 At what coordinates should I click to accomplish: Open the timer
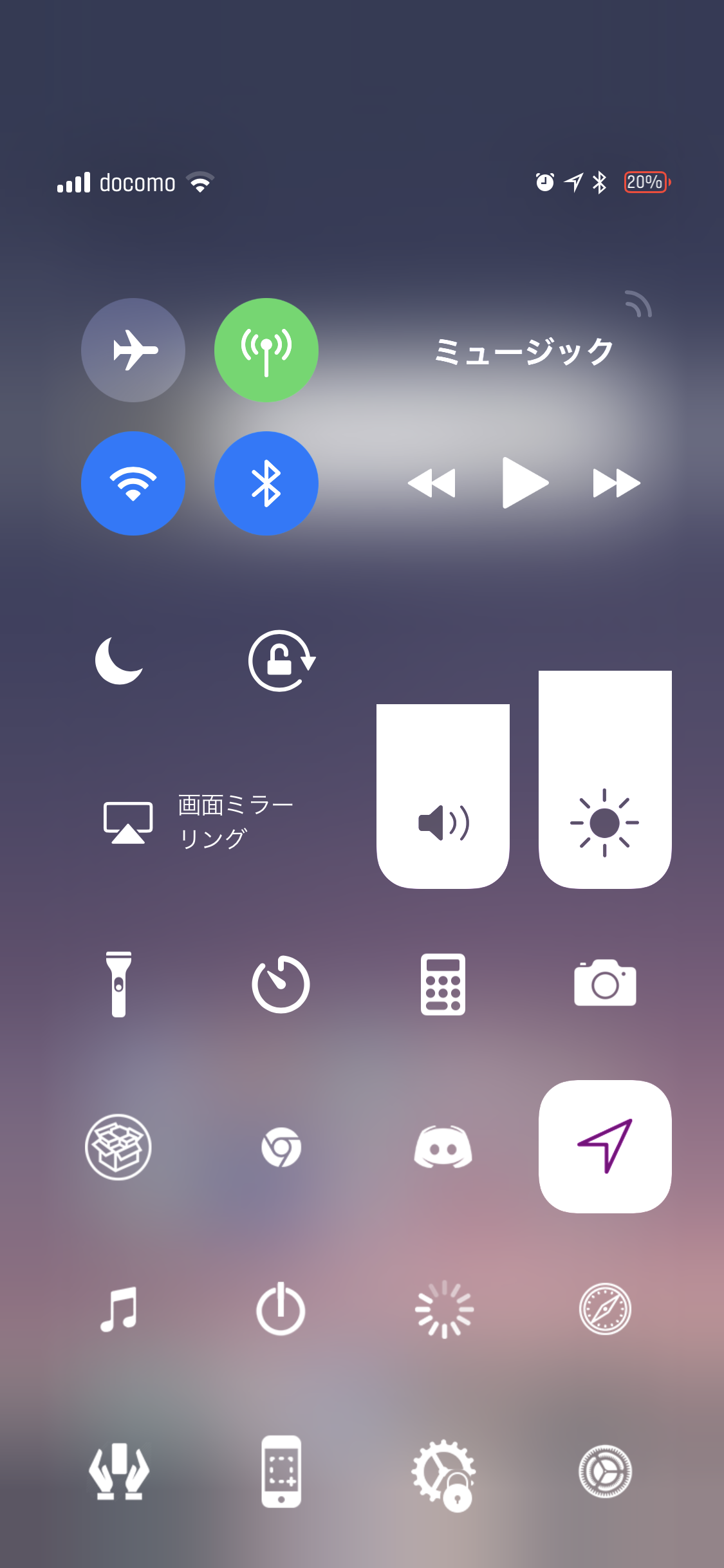(x=281, y=984)
